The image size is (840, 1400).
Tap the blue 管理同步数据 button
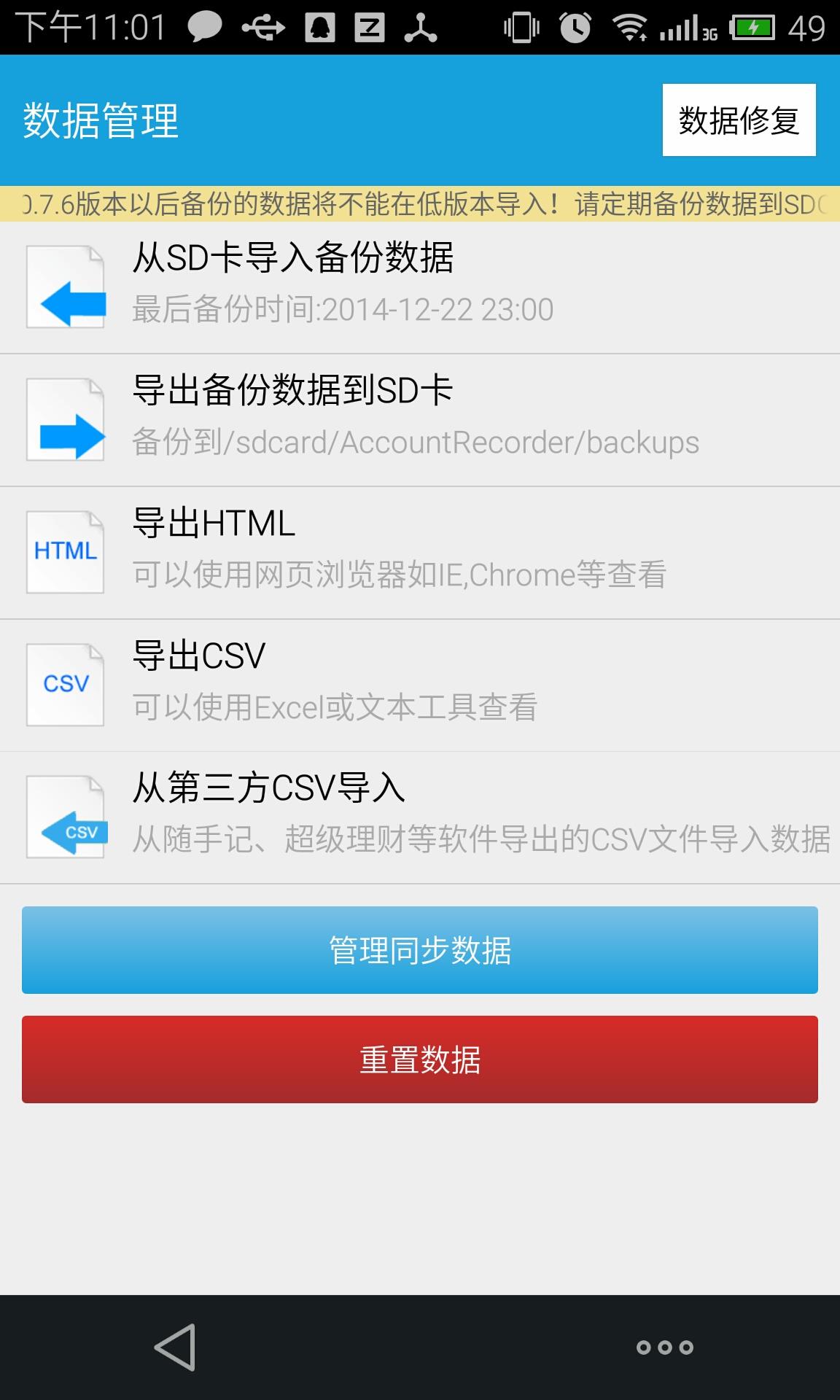[420, 949]
